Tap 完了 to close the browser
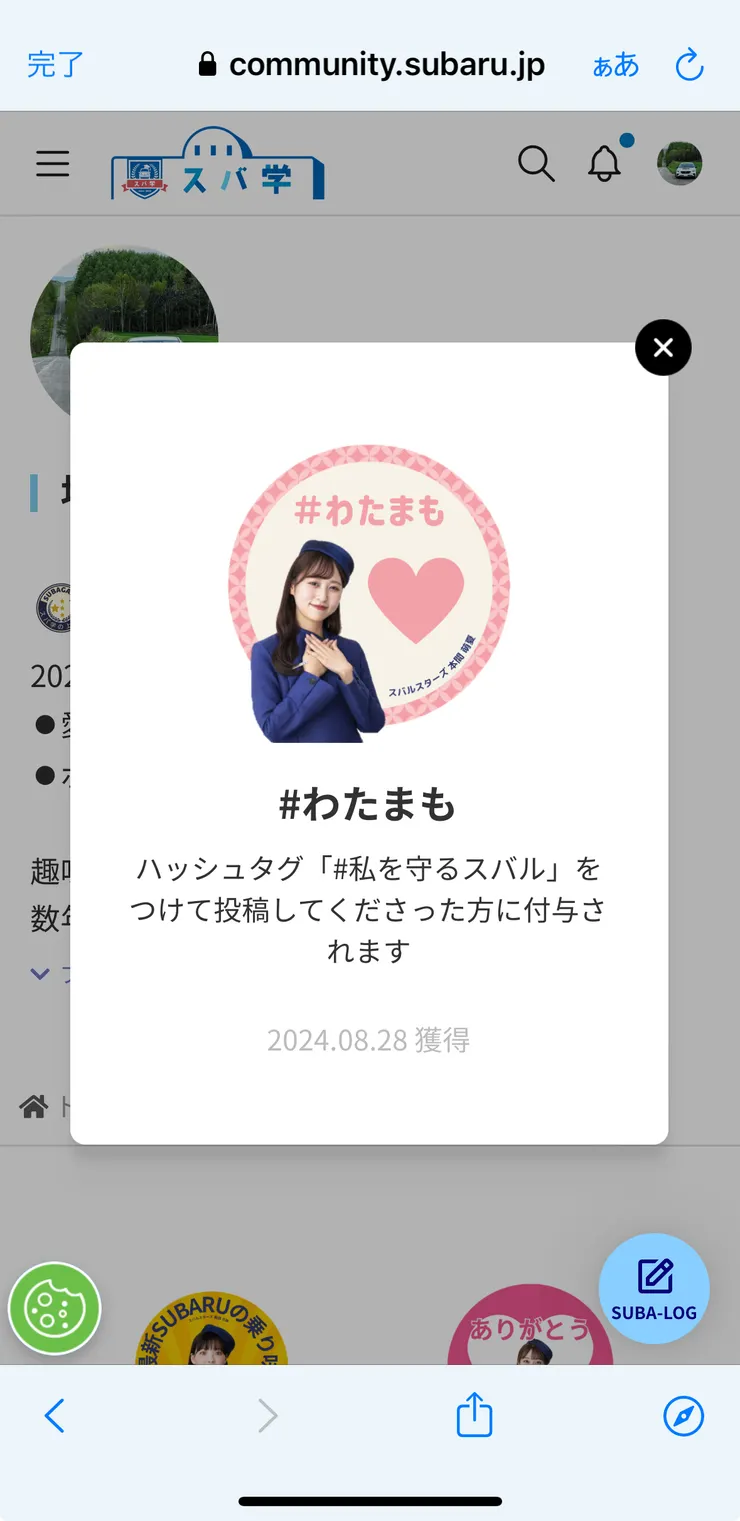The width and height of the screenshot is (740, 1521). [56, 66]
